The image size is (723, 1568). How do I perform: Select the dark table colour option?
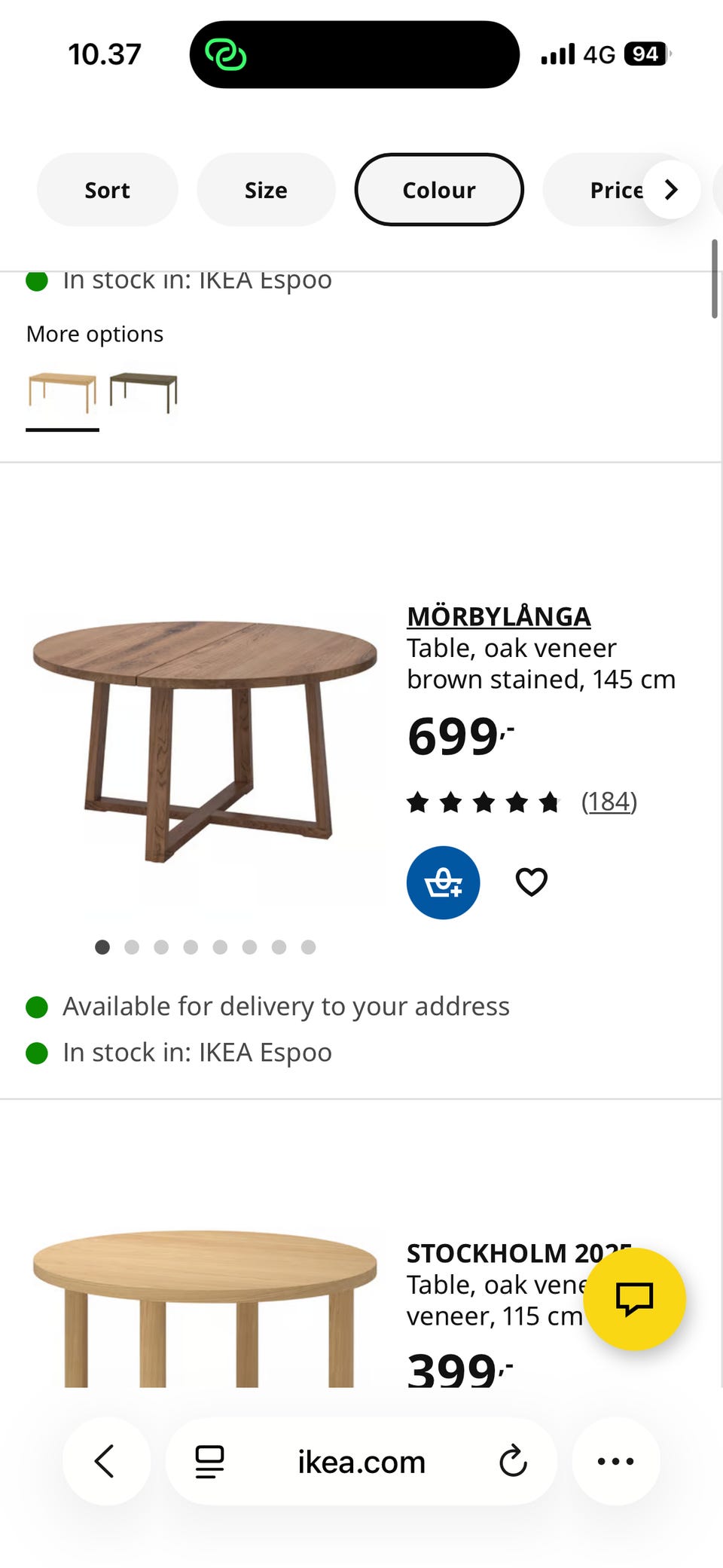pyautogui.click(x=143, y=391)
